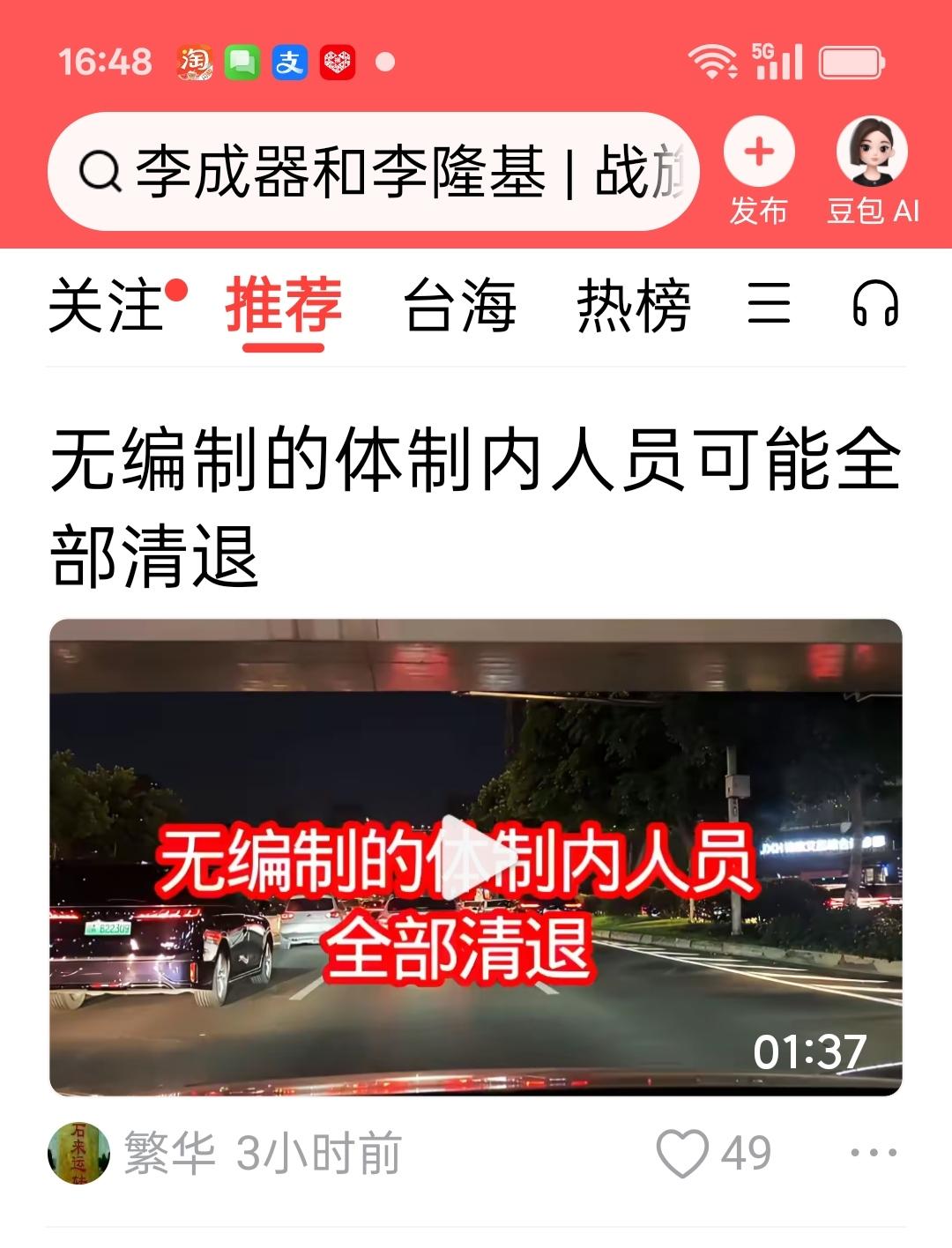Switch to the 台海 tab
This screenshot has height=1248, width=952.
coord(458,308)
